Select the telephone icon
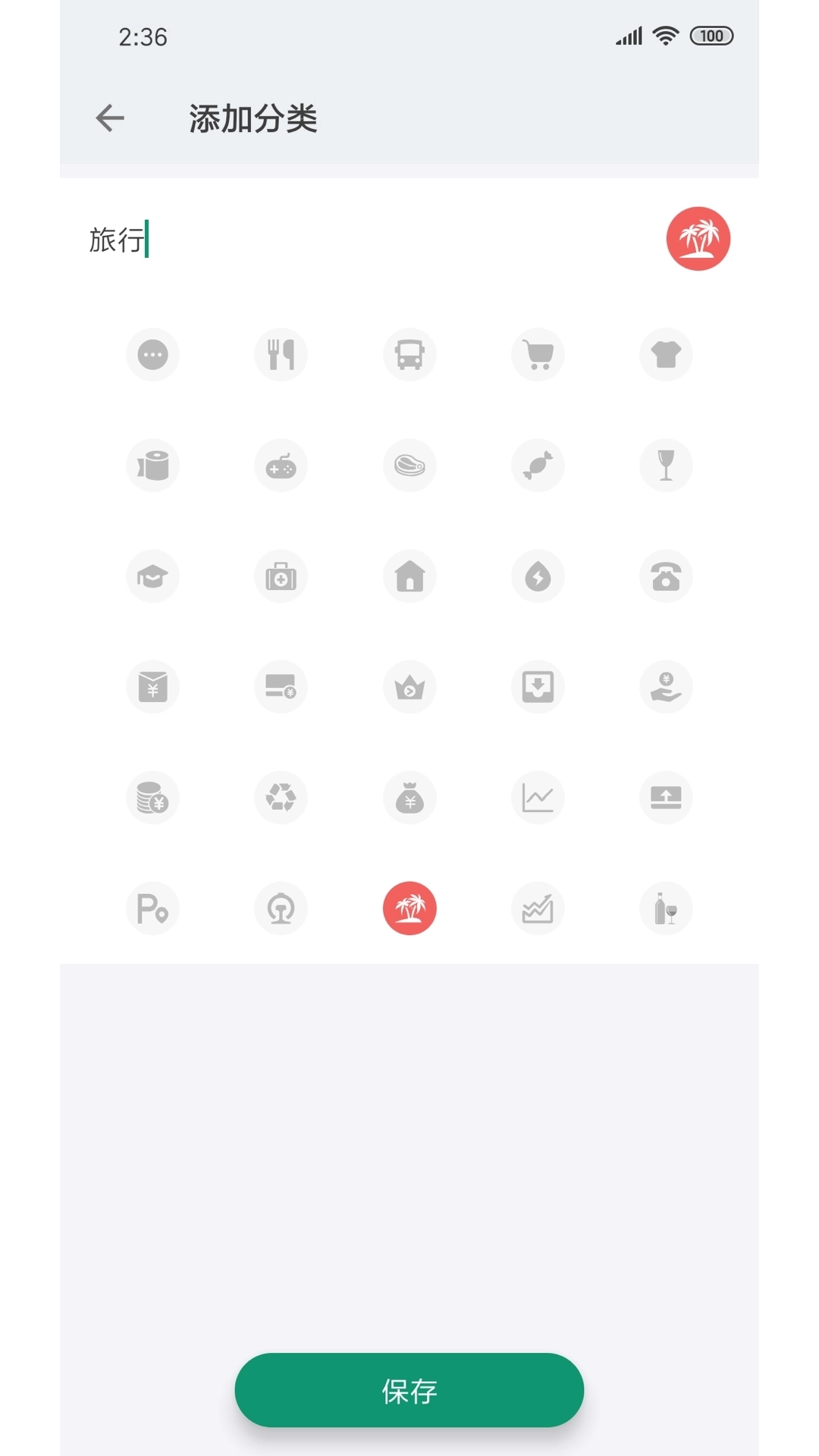 (x=666, y=576)
